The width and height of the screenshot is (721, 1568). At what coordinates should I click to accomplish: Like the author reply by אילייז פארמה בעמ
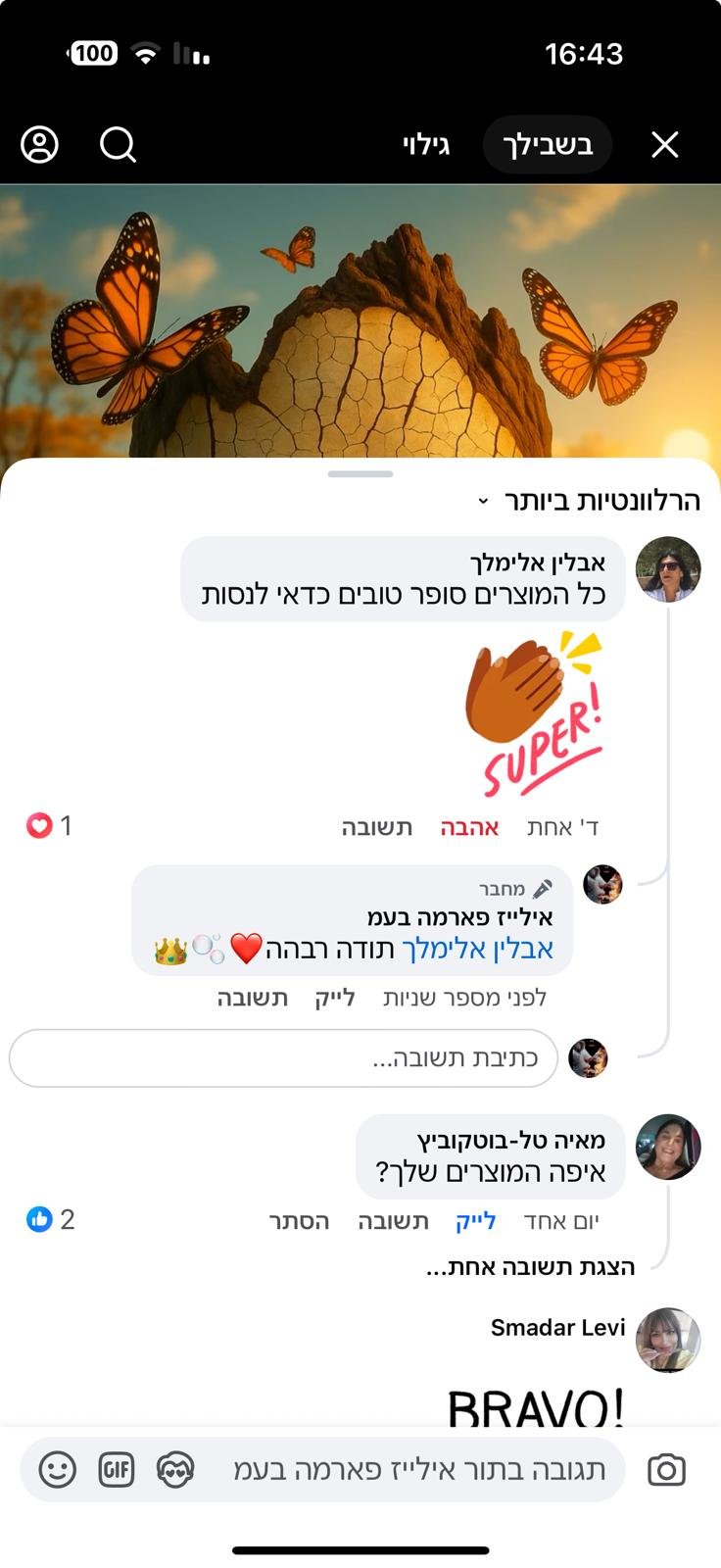(335, 998)
